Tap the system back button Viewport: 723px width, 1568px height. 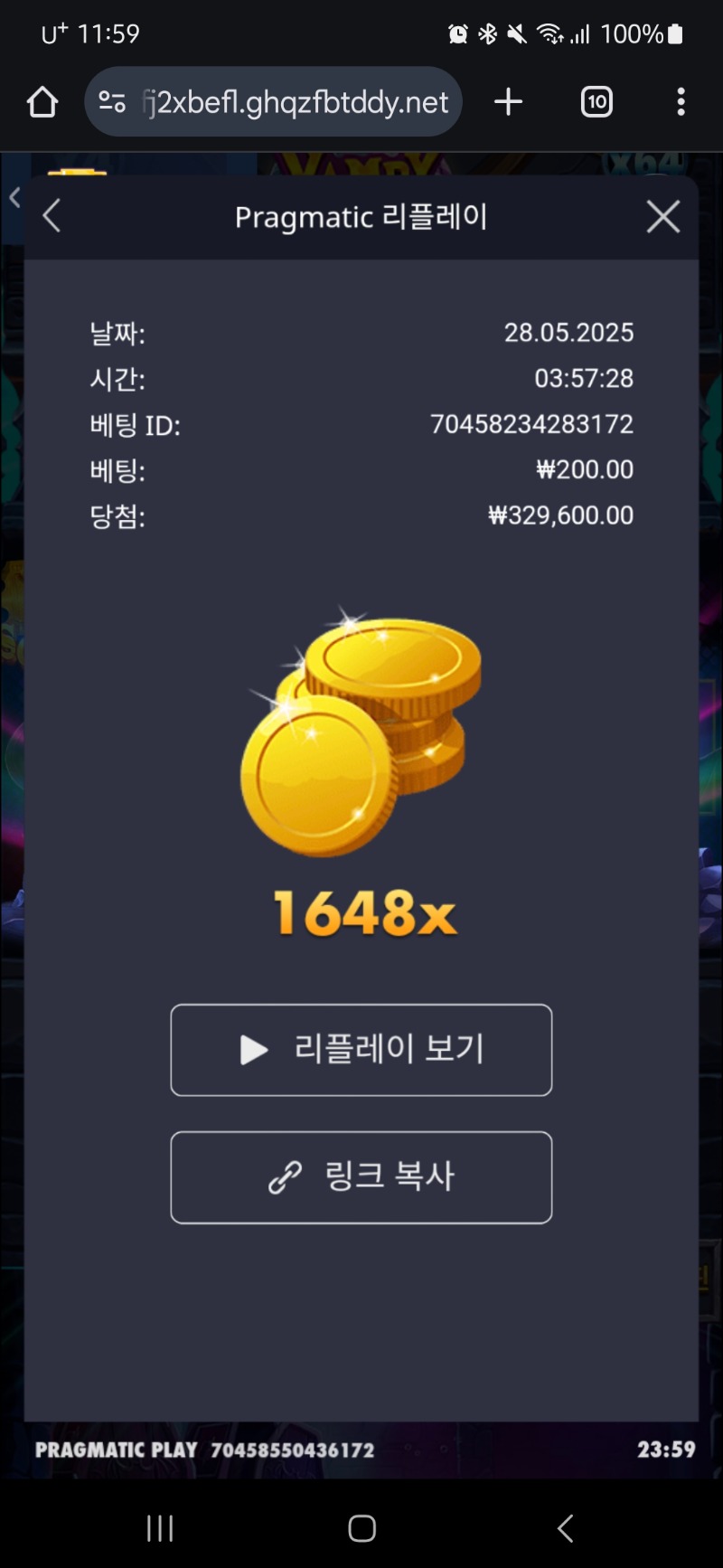coord(565,1528)
